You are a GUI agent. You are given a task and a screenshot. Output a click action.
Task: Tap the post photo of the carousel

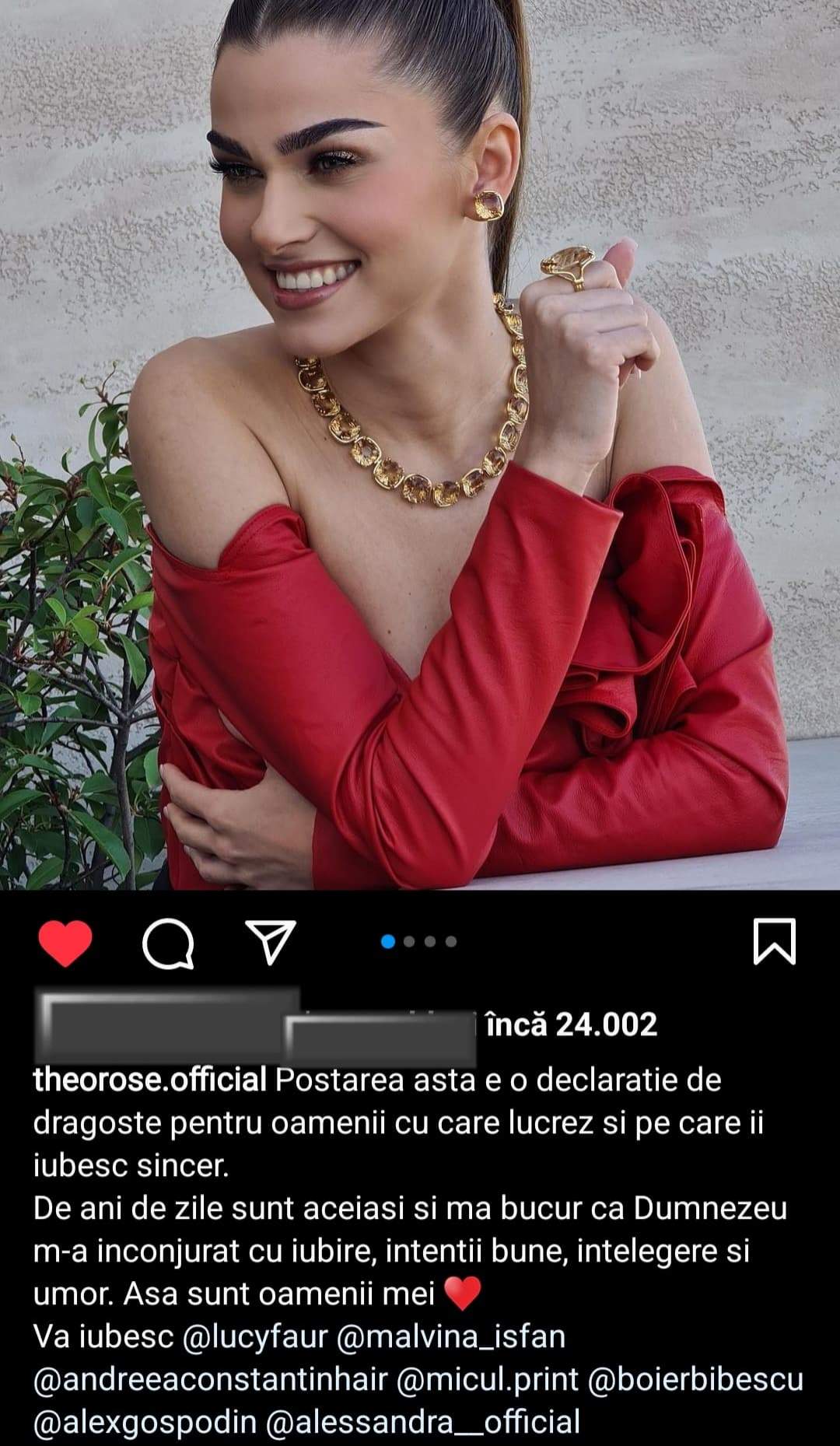click(420, 443)
